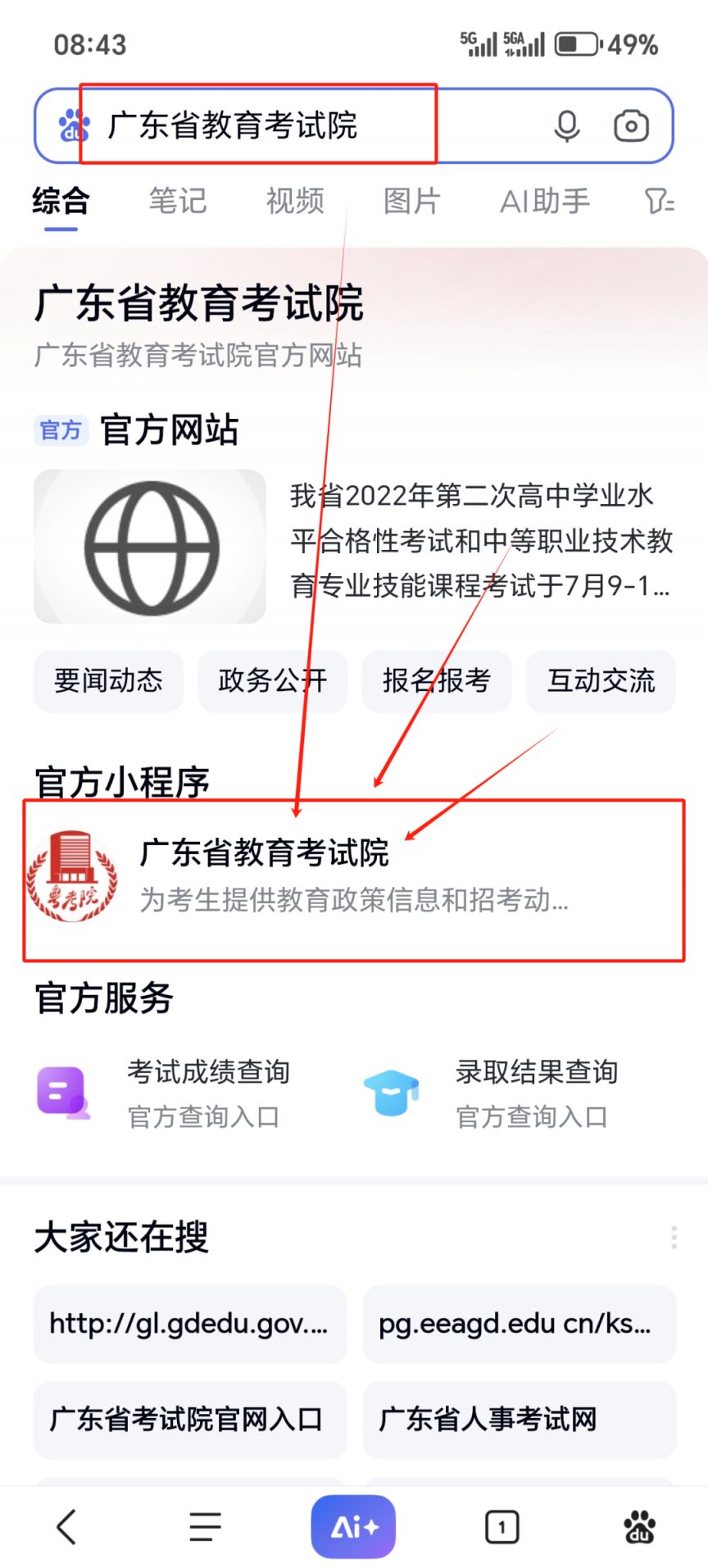
Task: Select the 报名报考 chip
Action: click(437, 680)
